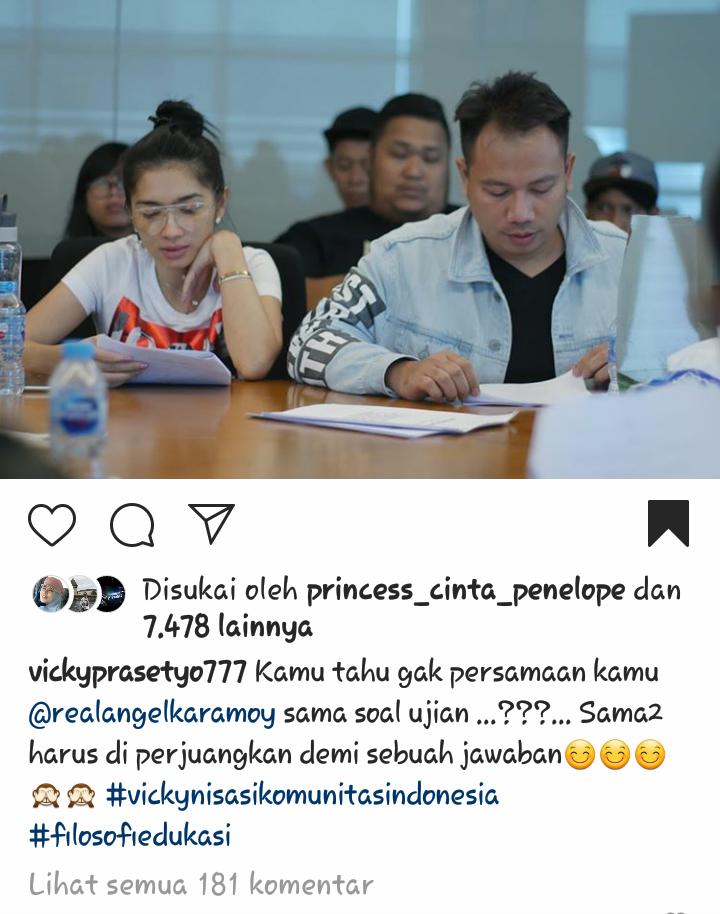Screen dimensions: 720x914
Task: Open the vickyprasetyo777 profile from caption
Action: pos(137,672)
